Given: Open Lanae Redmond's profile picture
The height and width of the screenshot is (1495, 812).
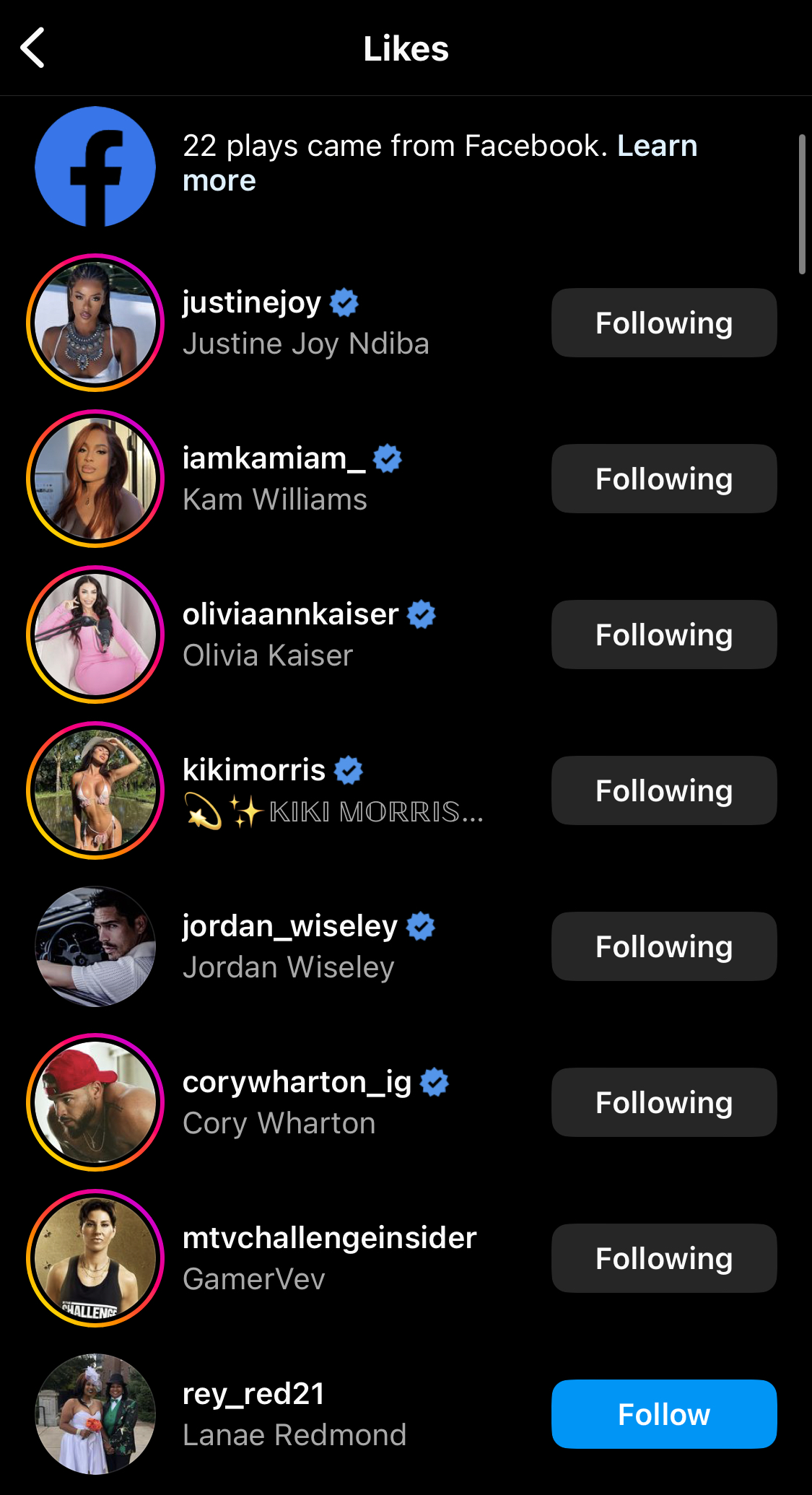Looking at the screenshot, I should tap(95, 1414).
